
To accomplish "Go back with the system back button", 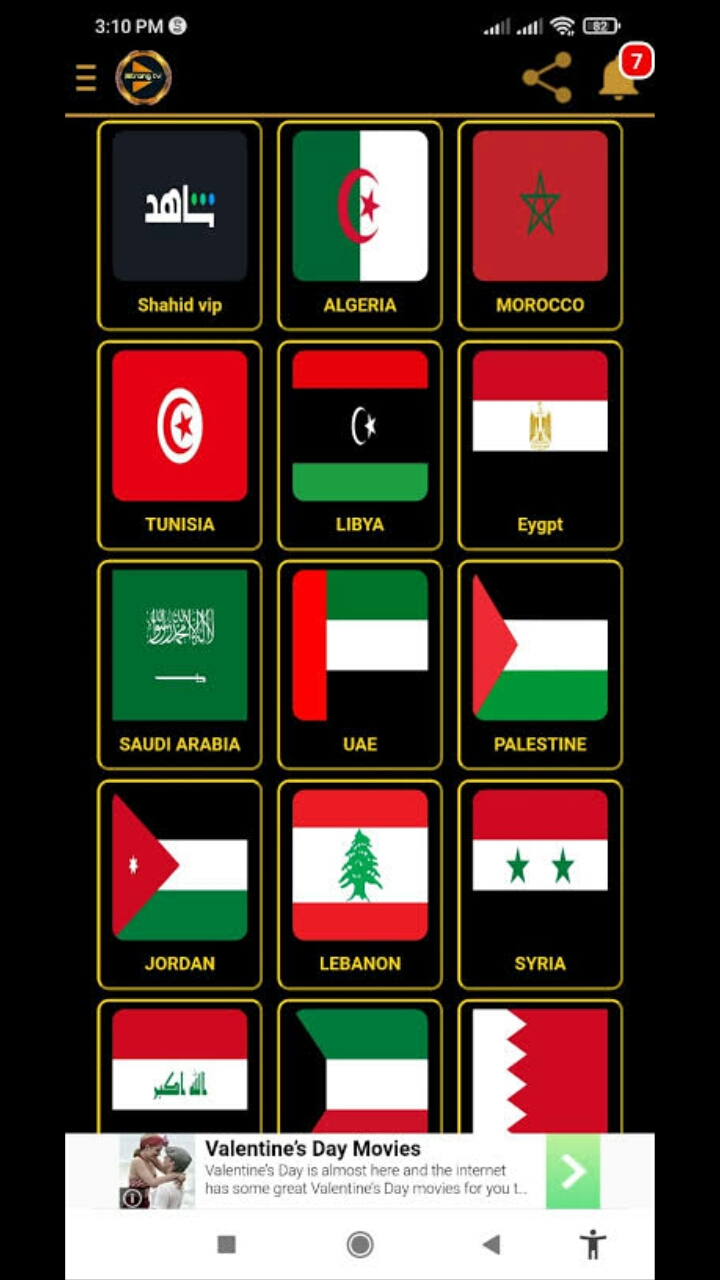I will pos(491,1244).
